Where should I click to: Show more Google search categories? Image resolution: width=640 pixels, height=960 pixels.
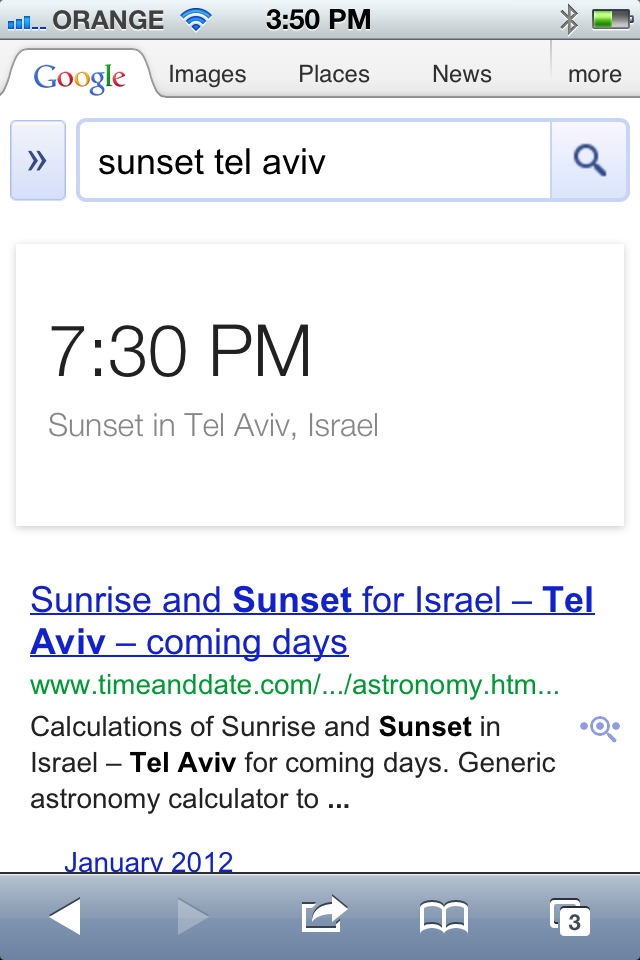pos(595,74)
